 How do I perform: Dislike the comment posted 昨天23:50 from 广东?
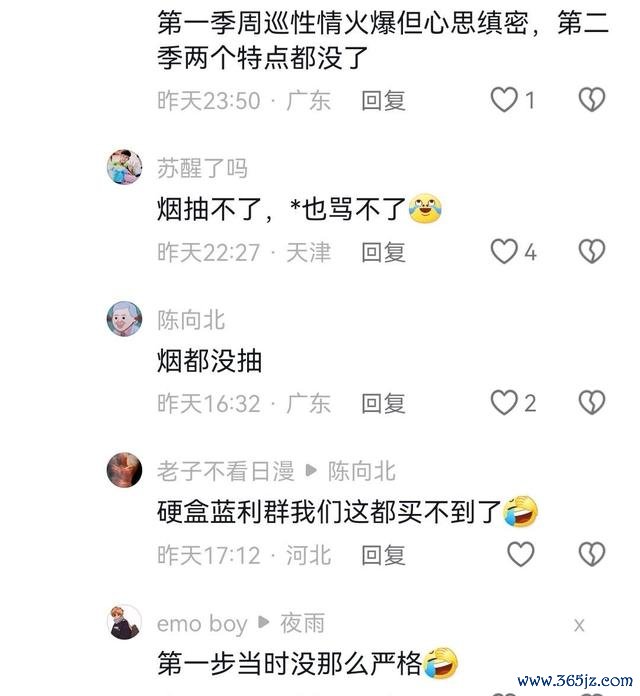(592, 101)
